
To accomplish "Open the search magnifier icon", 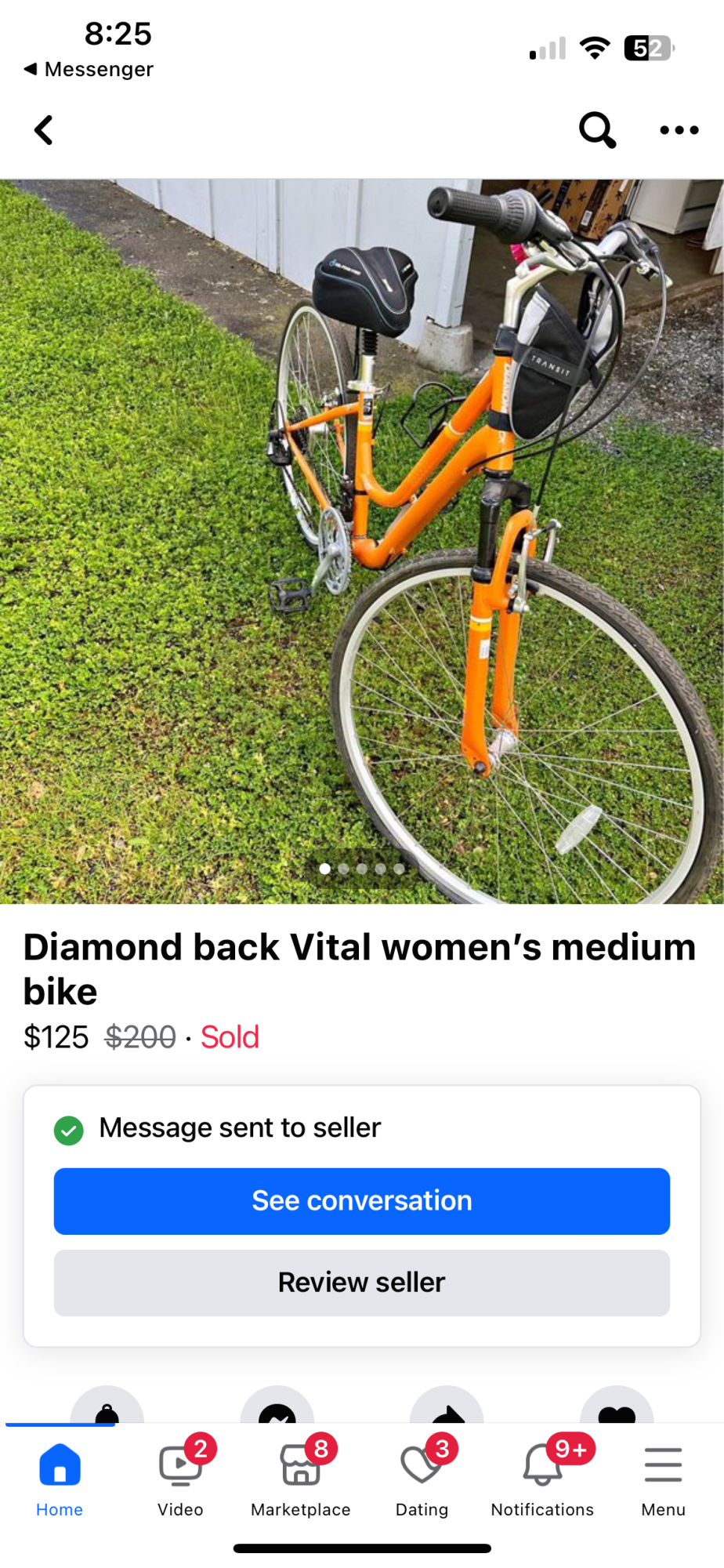I will click(x=597, y=130).
